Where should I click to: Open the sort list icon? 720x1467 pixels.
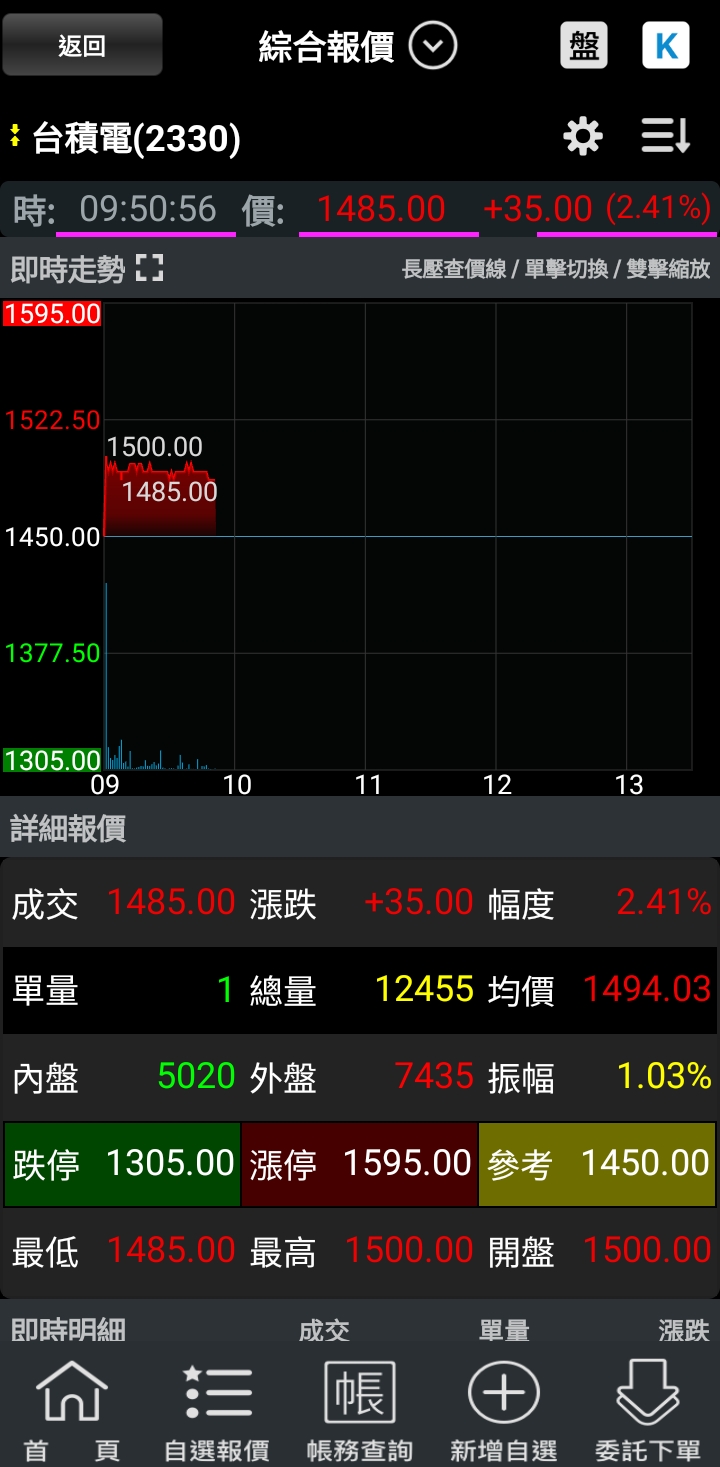point(665,137)
